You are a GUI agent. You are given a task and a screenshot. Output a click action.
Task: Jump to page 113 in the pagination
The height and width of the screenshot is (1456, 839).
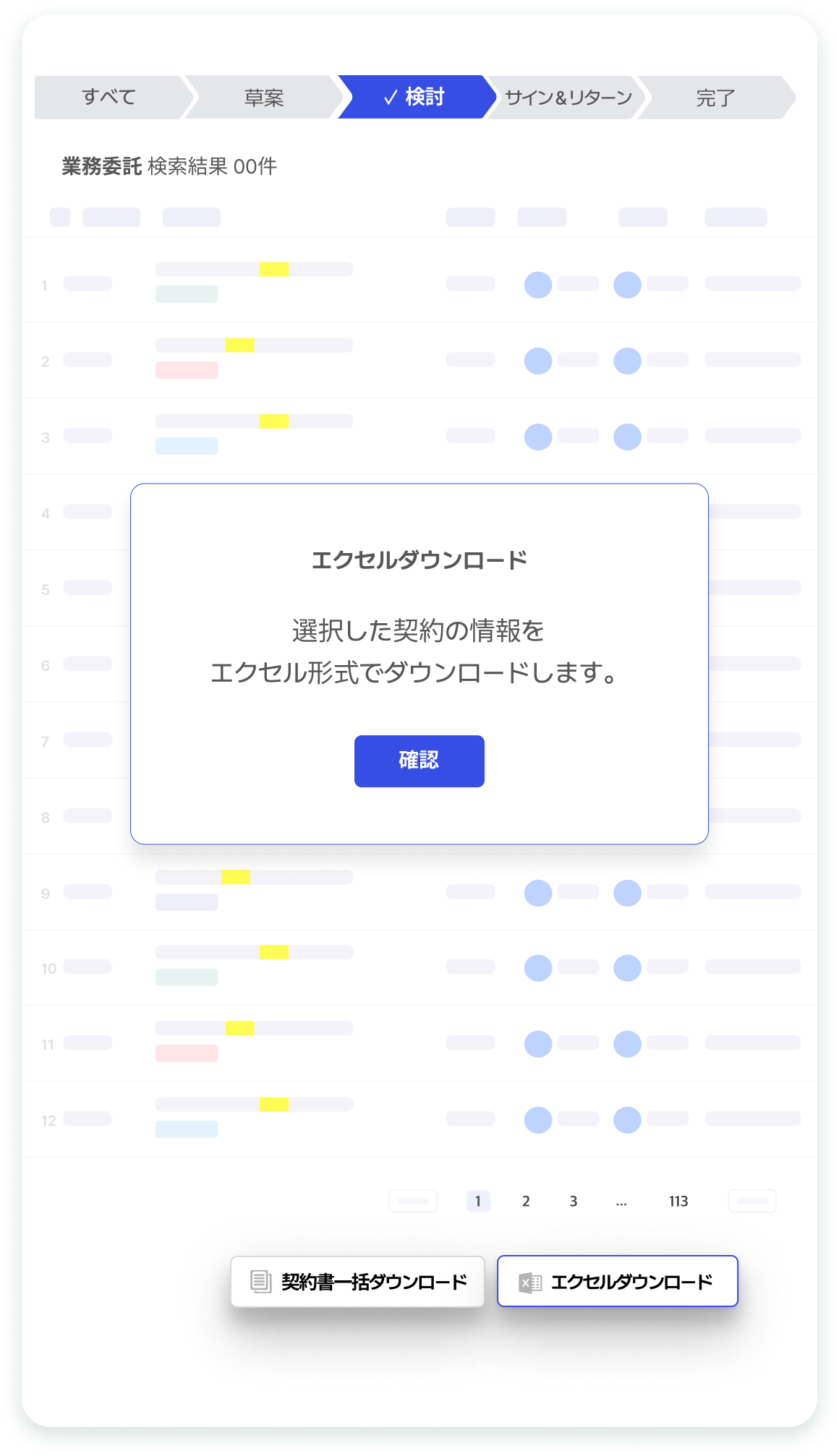click(678, 1200)
